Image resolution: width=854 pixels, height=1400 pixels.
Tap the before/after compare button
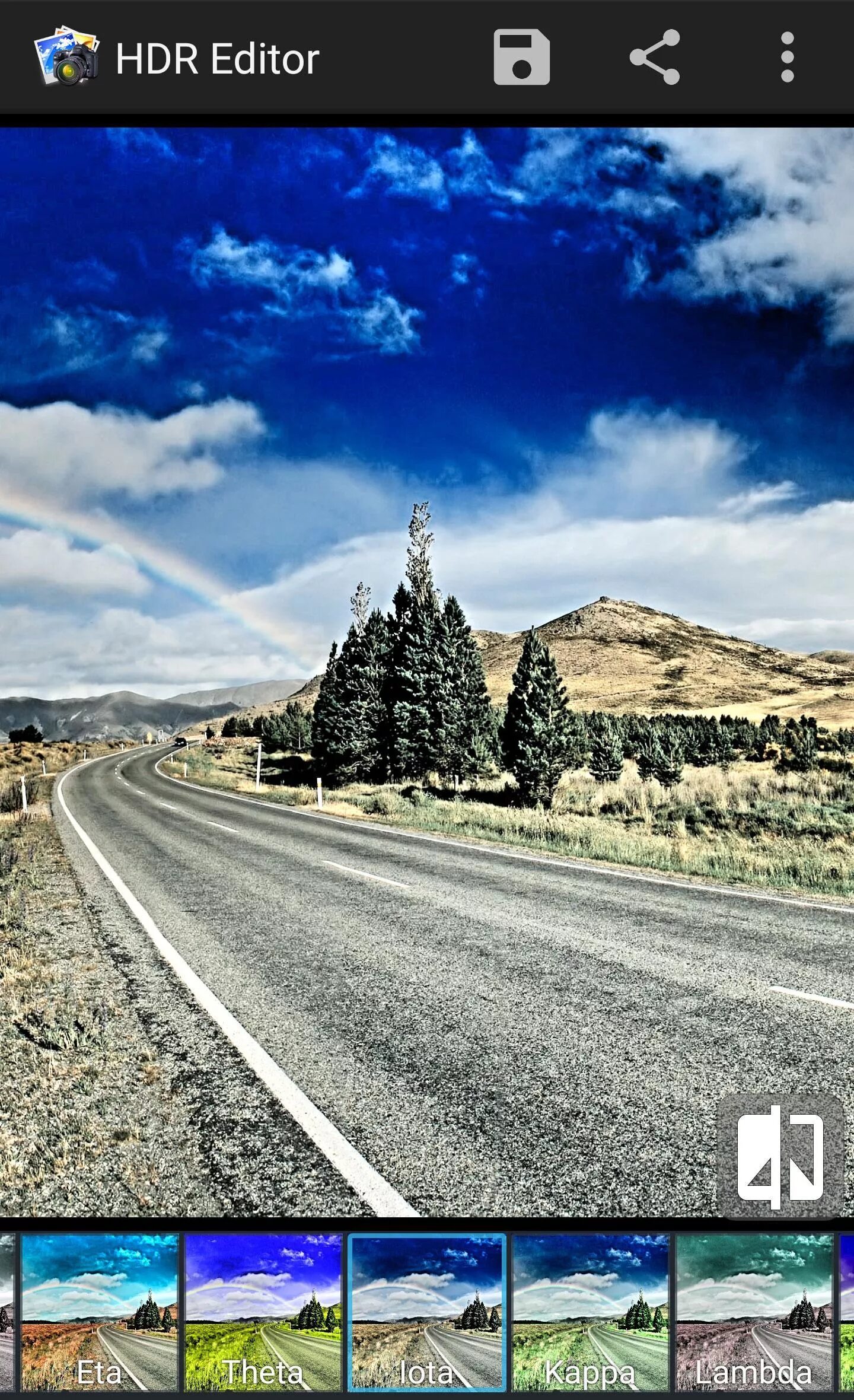780,1156
